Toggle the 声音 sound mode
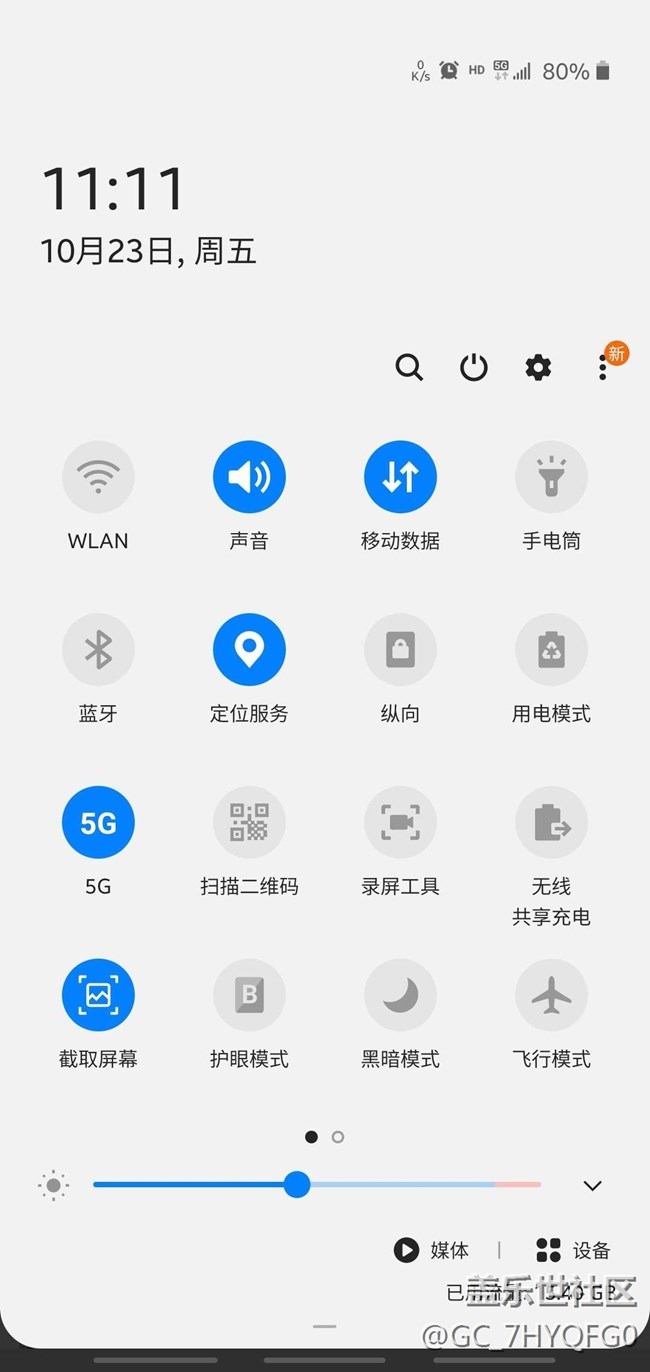 (249, 477)
